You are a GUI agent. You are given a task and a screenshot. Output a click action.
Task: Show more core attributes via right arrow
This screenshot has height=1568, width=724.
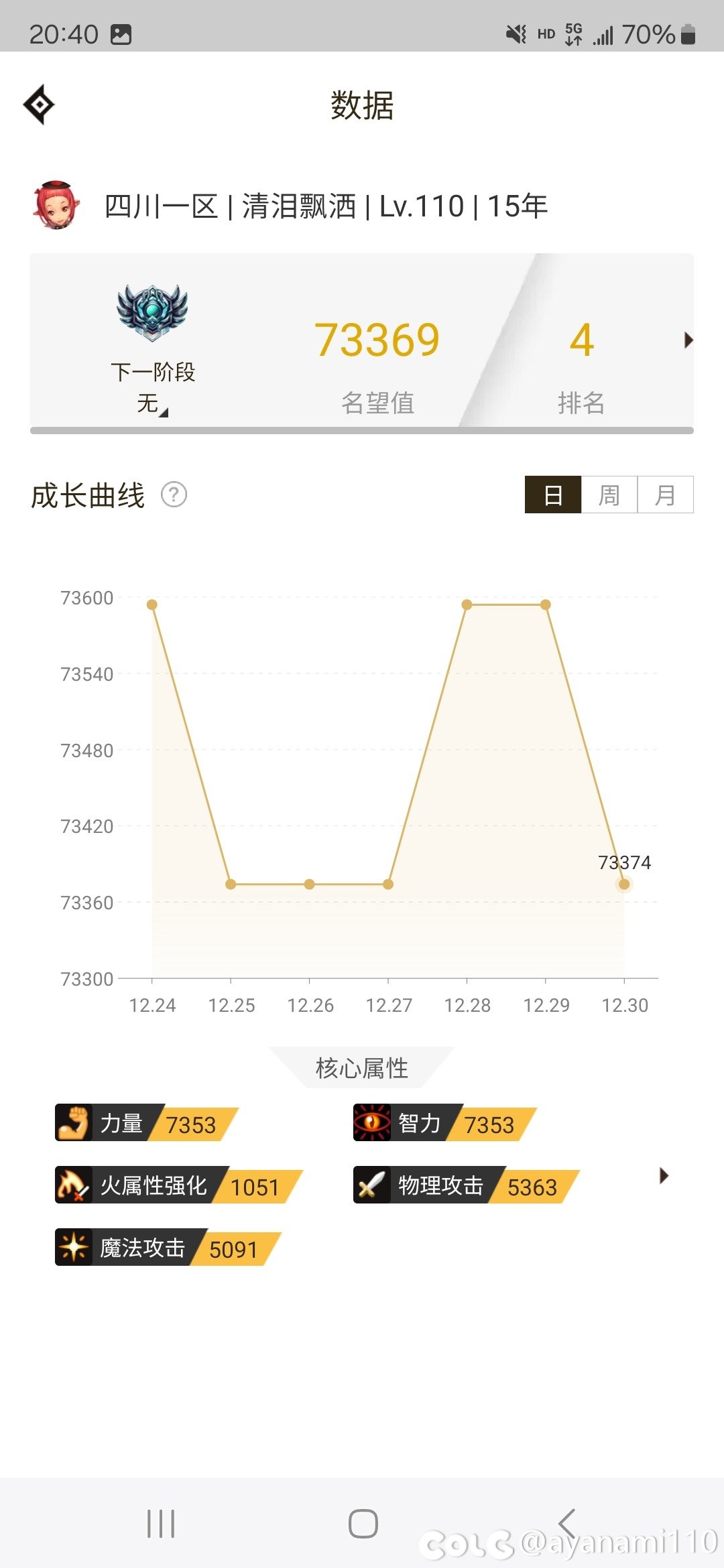coord(664,1175)
